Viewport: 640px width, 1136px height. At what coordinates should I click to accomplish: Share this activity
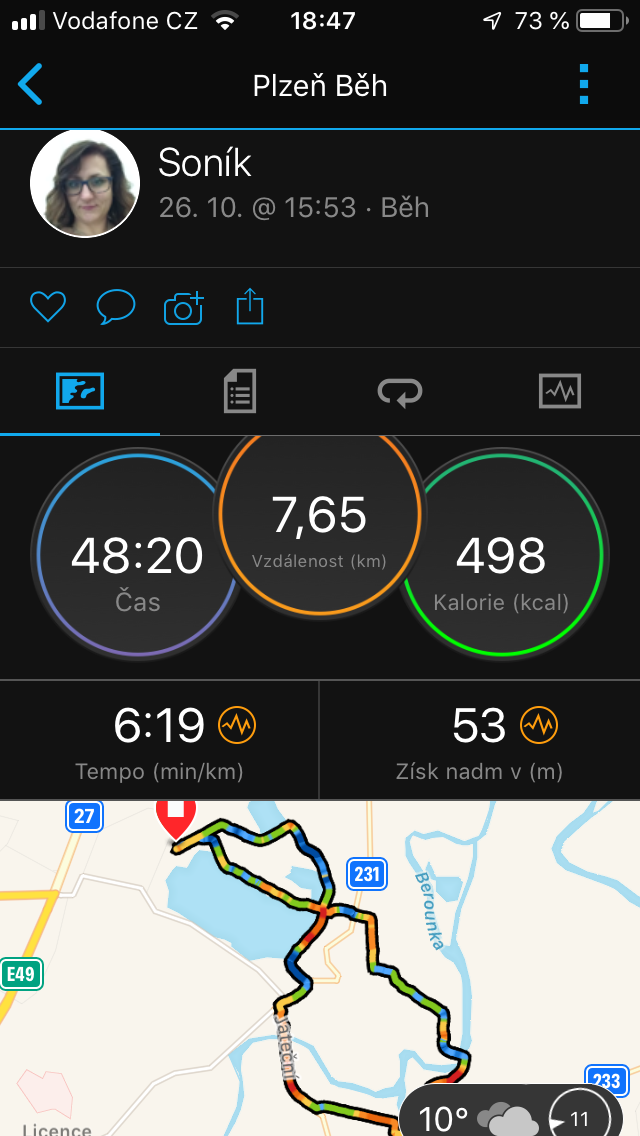pos(250,306)
